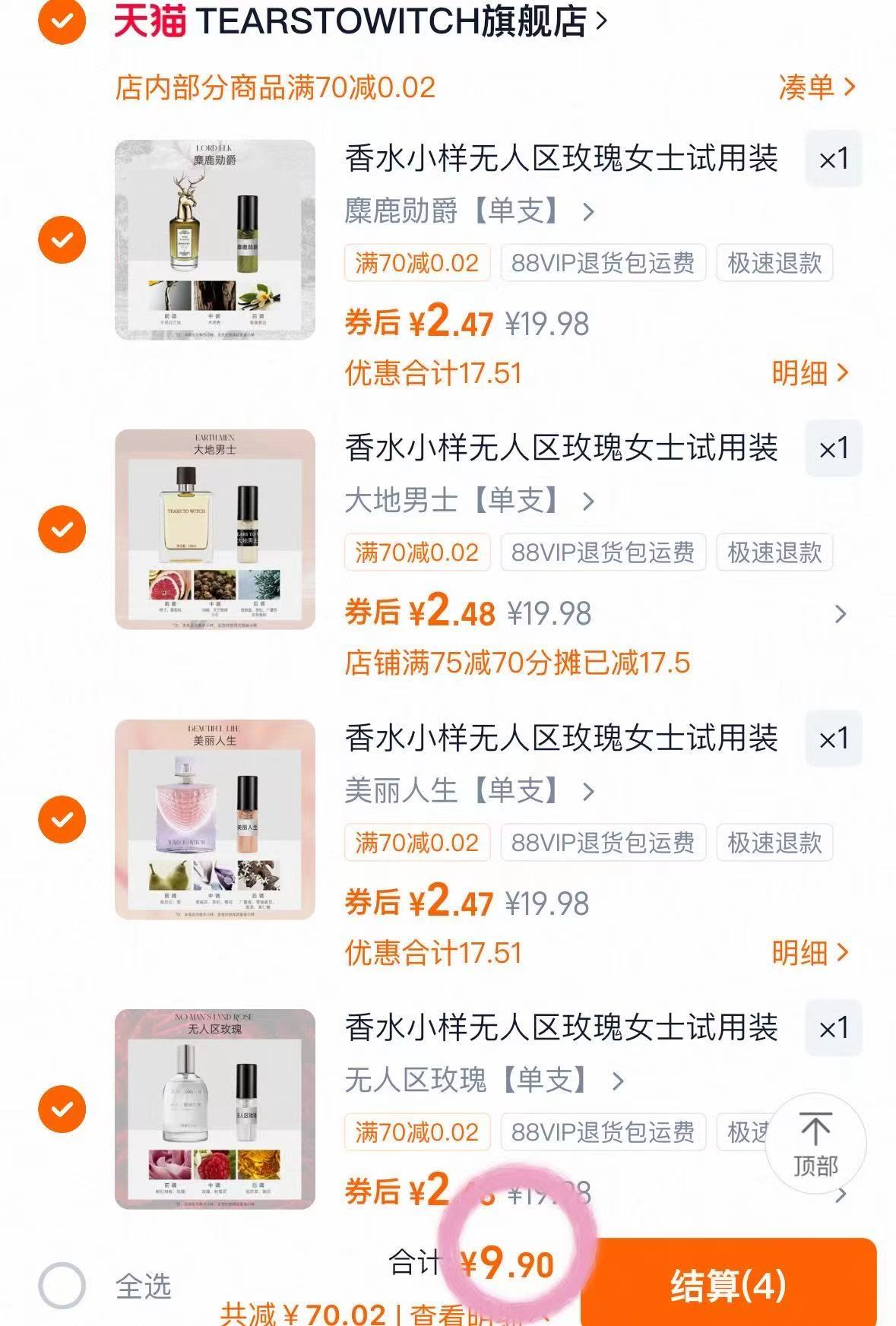Open the 无人区玫瑰【单支】 SKU selector

471,1082
